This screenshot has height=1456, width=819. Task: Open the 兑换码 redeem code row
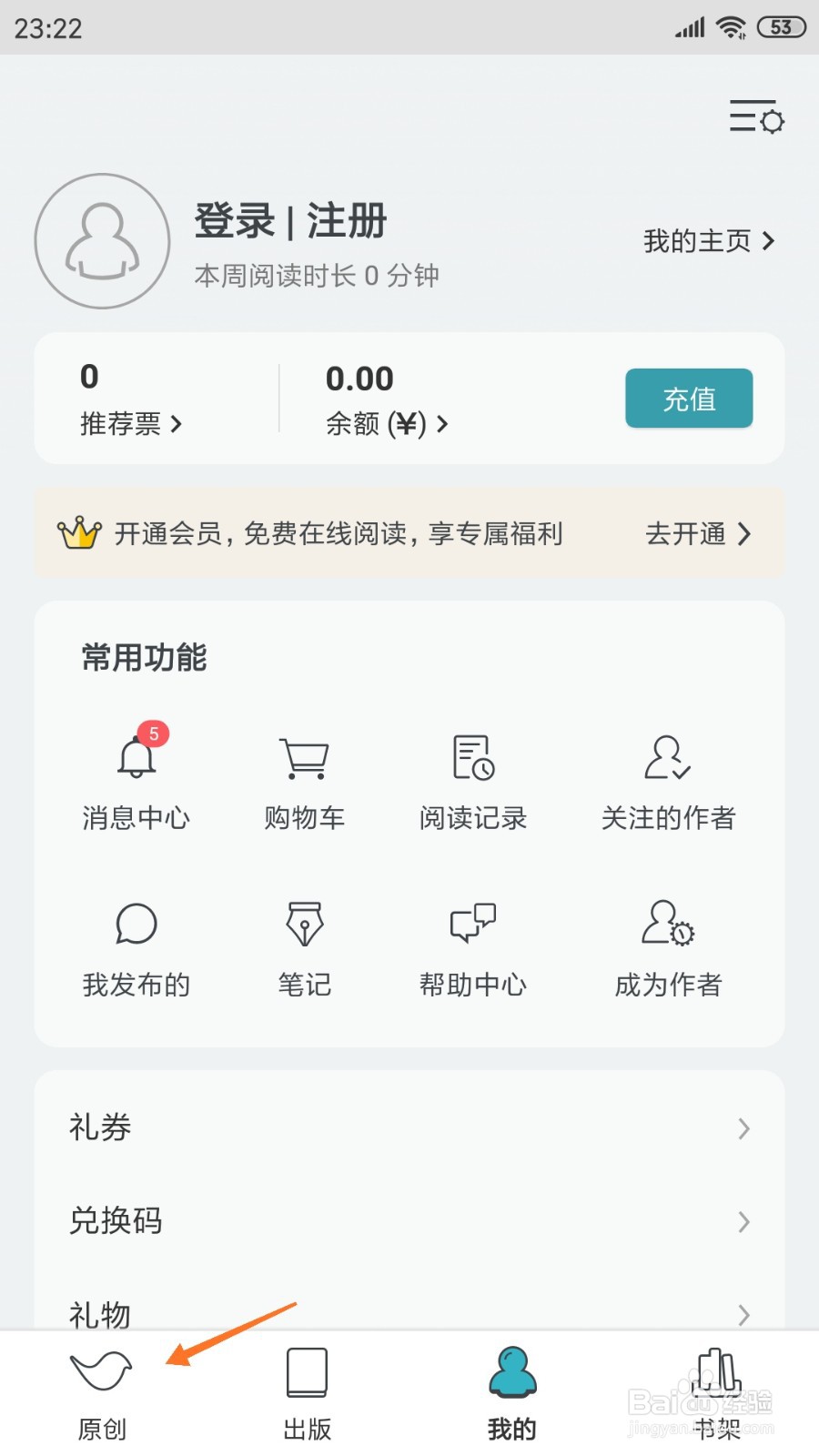[409, 1220]
